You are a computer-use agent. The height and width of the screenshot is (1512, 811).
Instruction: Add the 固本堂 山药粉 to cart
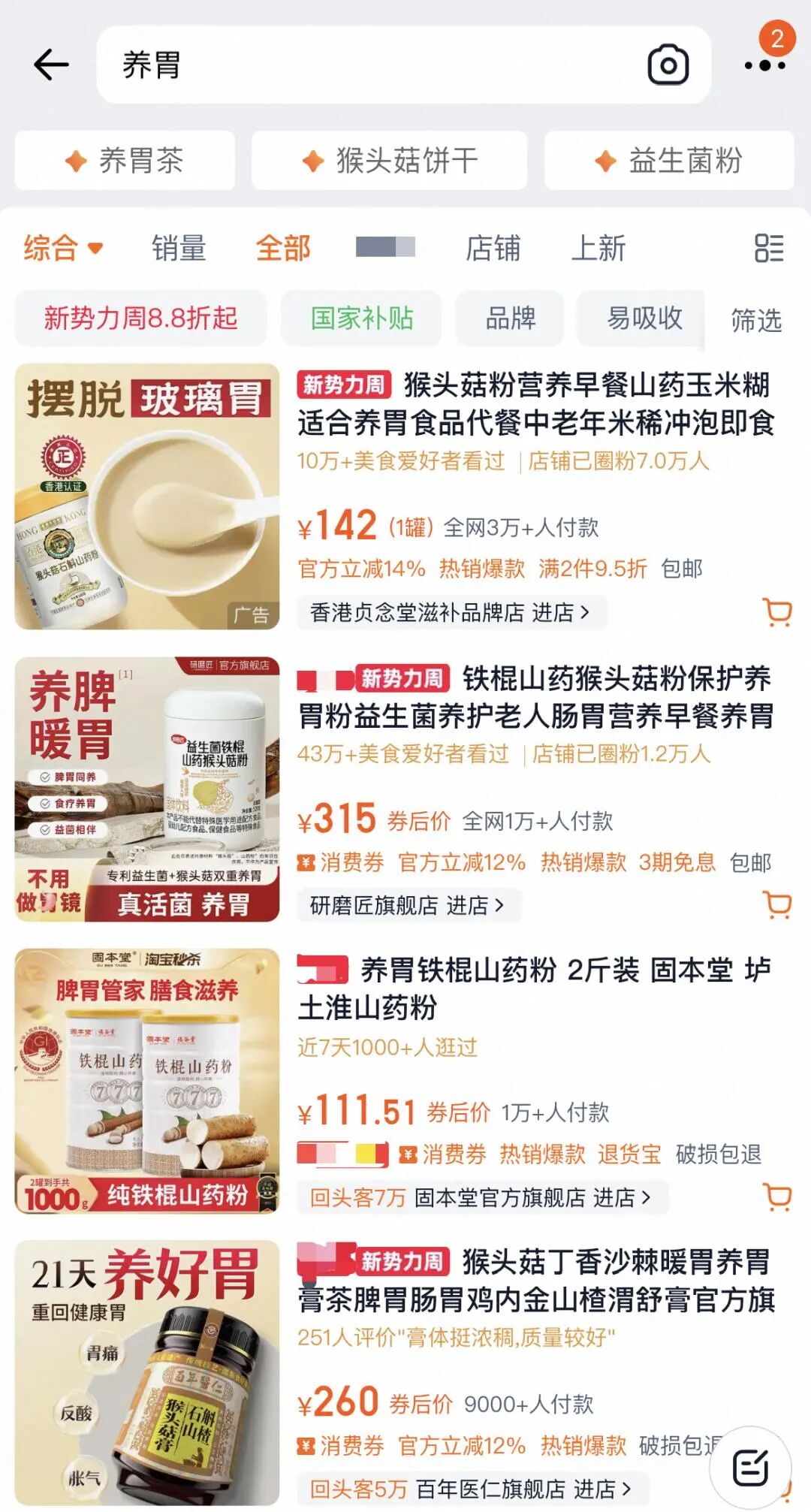(777, 1197)
